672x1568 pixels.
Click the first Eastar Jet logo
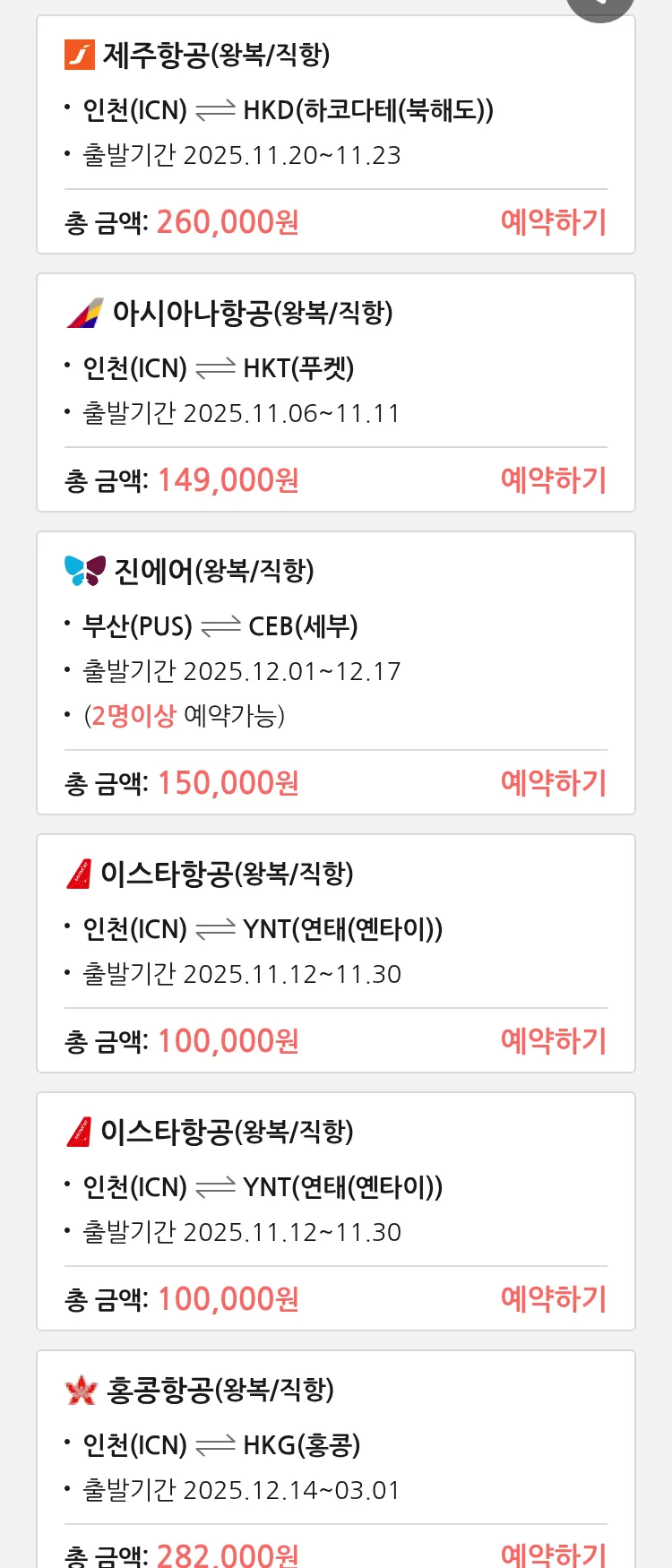tap(82, 874)
